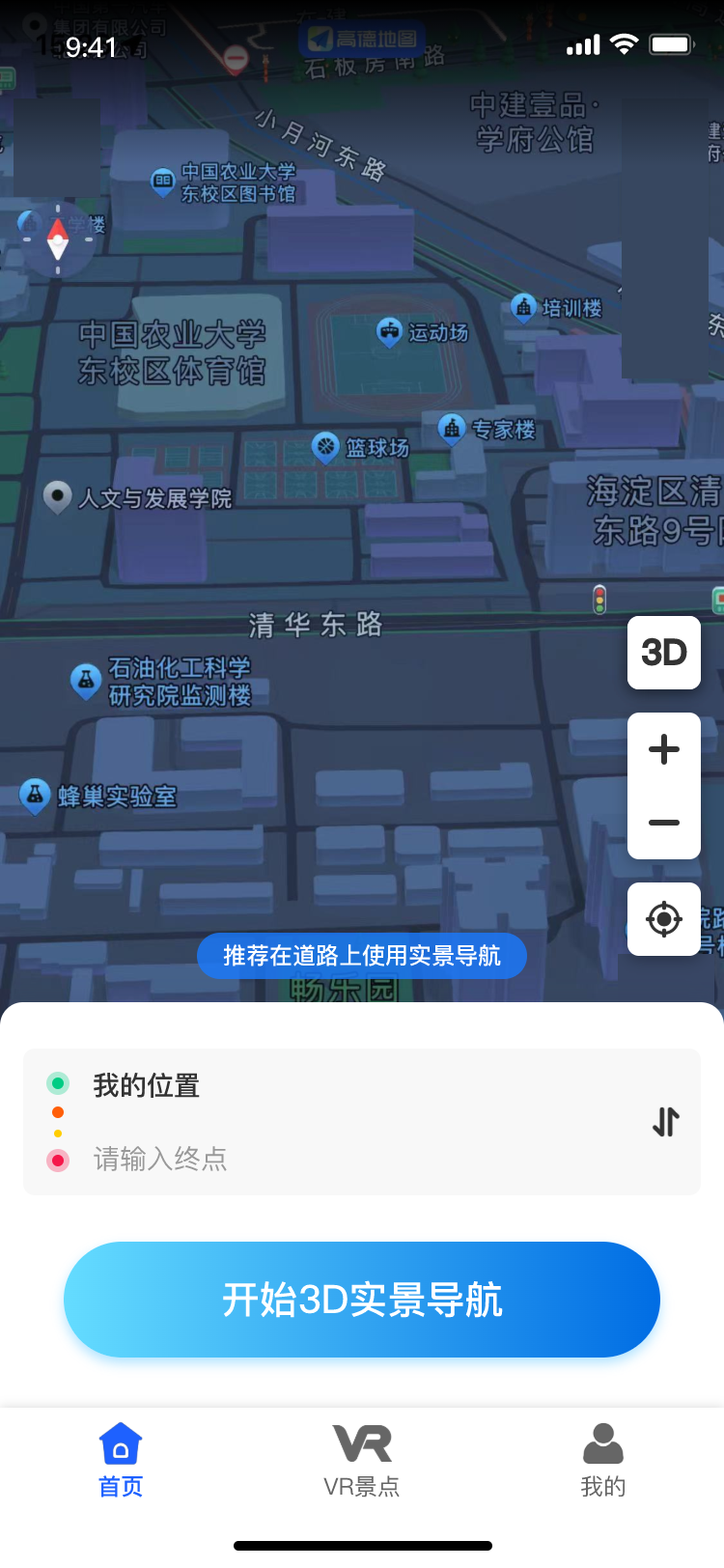Switch to the VR景点 tab
This screenshot has width=724, height=1568.
coord(362,1460)
